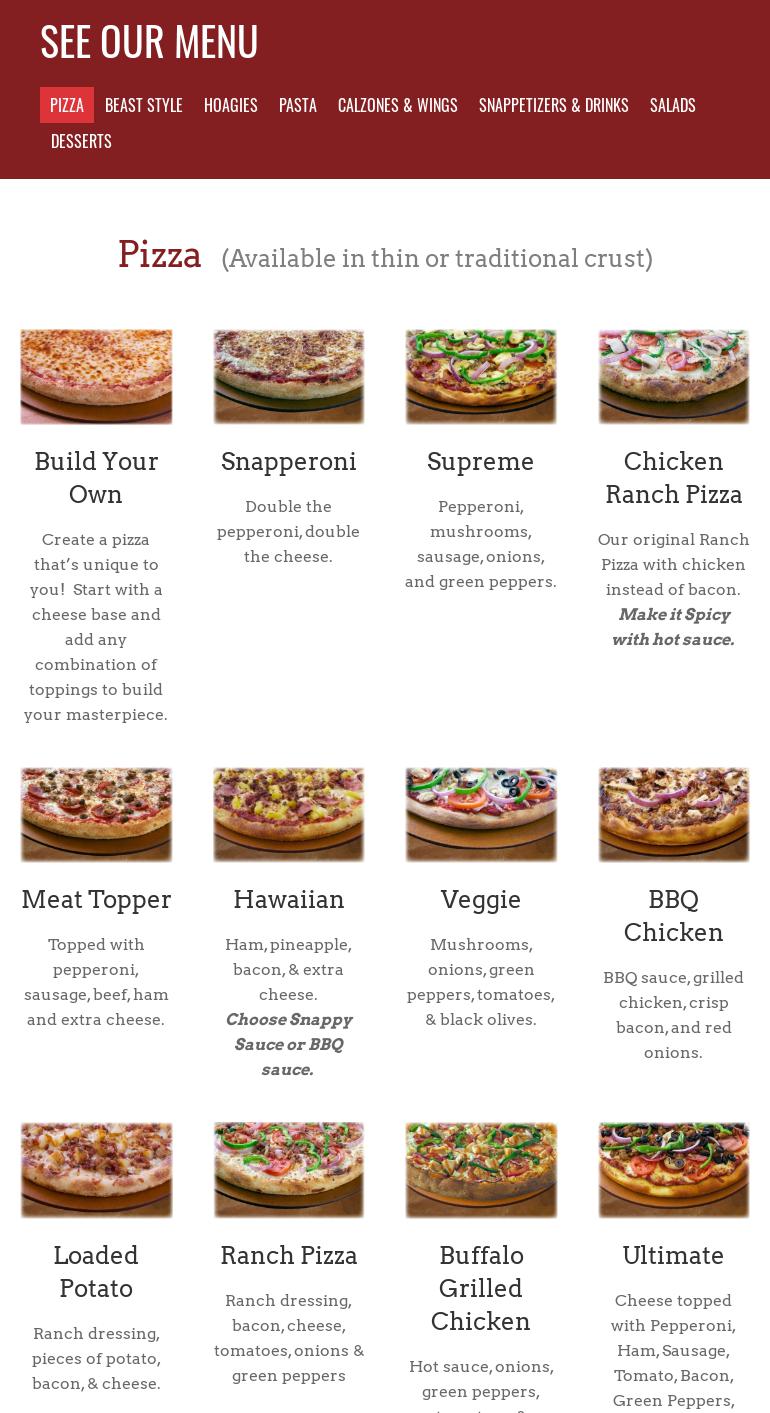Switch to Calzones & Wings
The width and height of the screenshot is (770, 1413).
(x=398, y=105)
